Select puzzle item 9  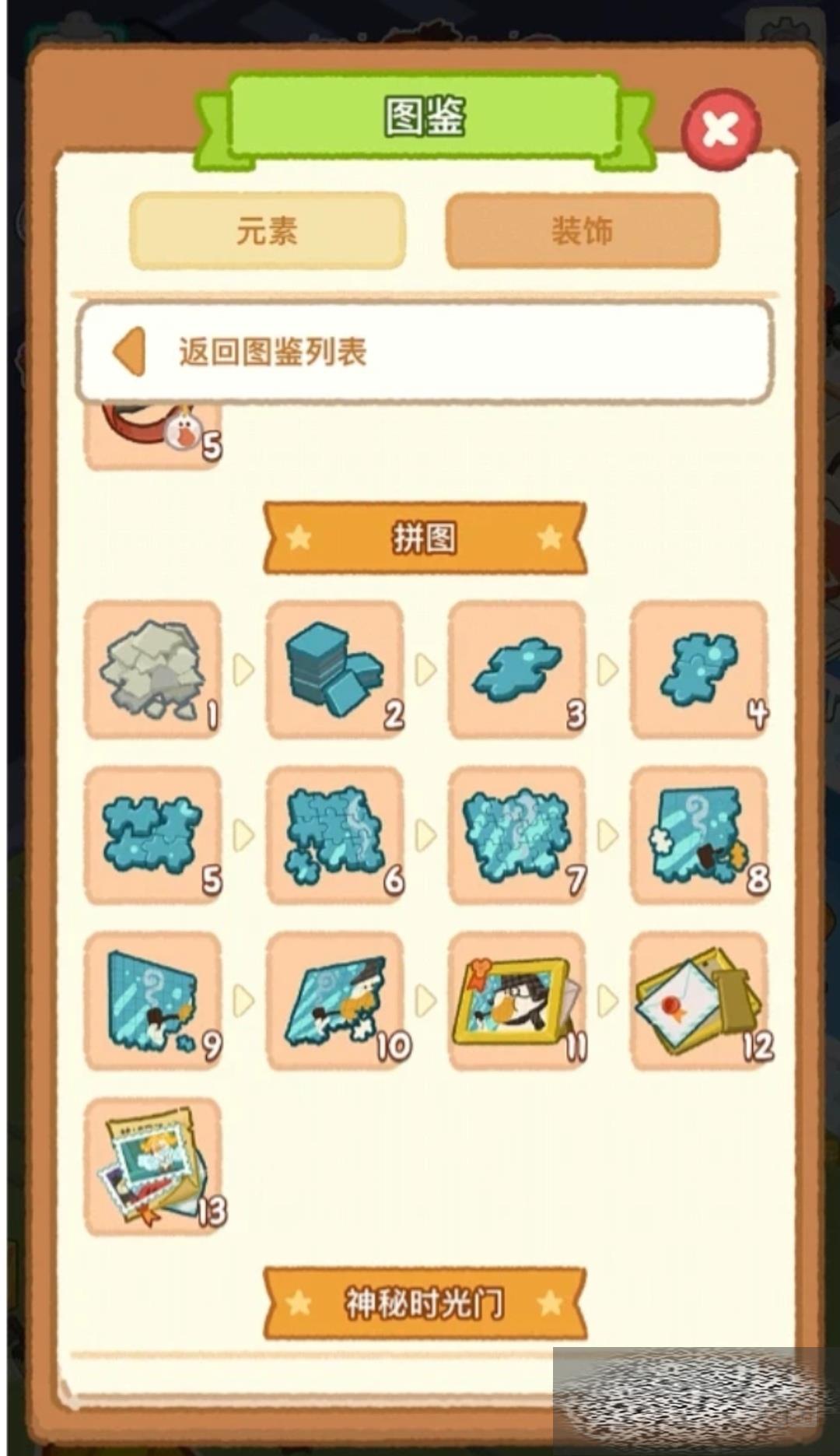[x=153, y=1001]
